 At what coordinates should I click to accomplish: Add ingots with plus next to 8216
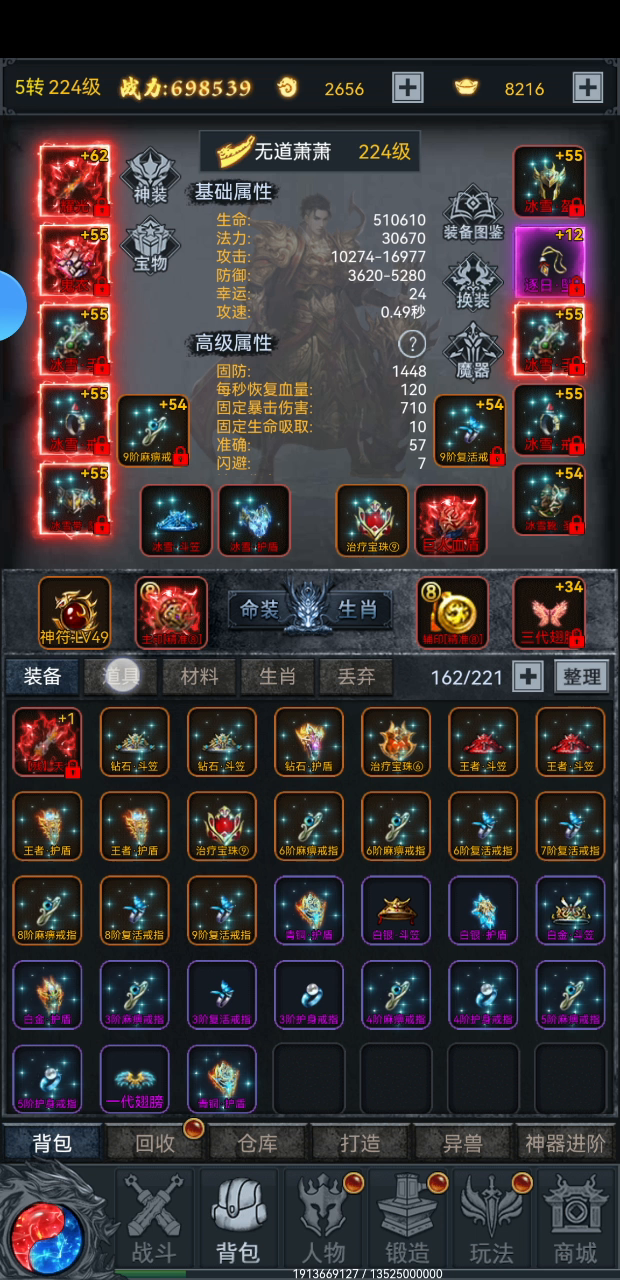click(587, 88)
